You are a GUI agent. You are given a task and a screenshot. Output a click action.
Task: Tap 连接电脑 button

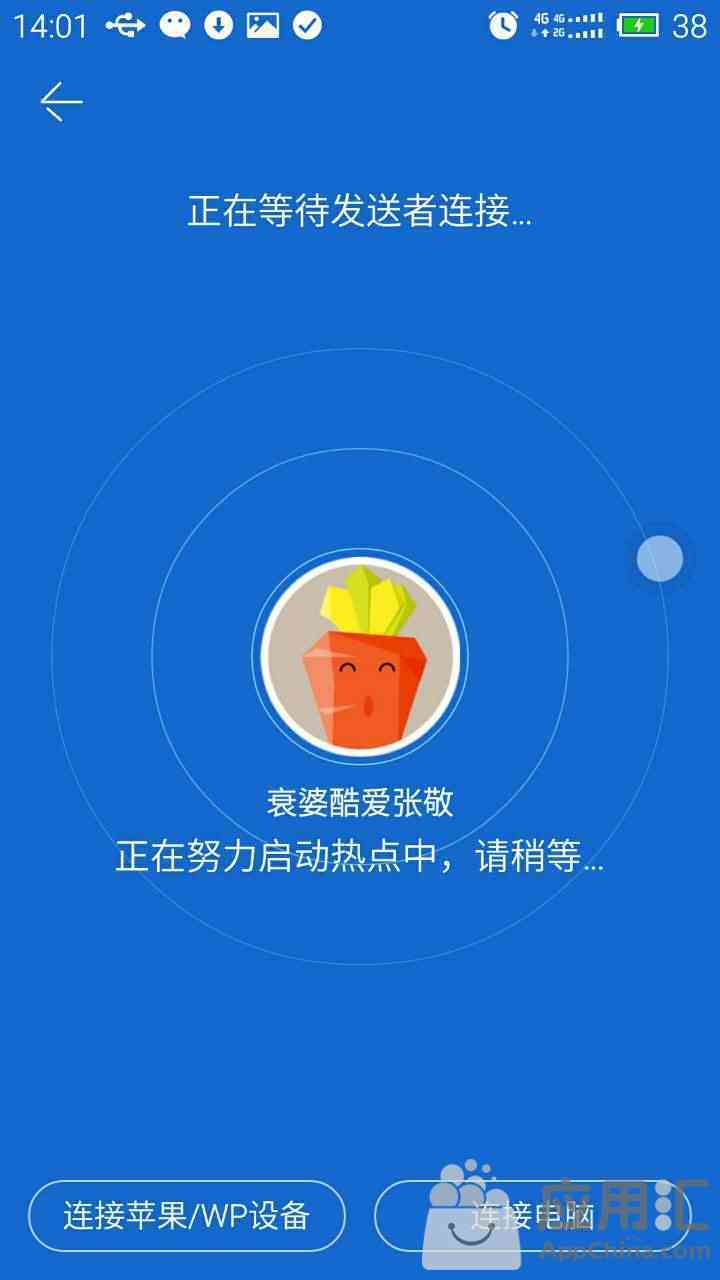pyautogui.click(x=532, y=1216)
